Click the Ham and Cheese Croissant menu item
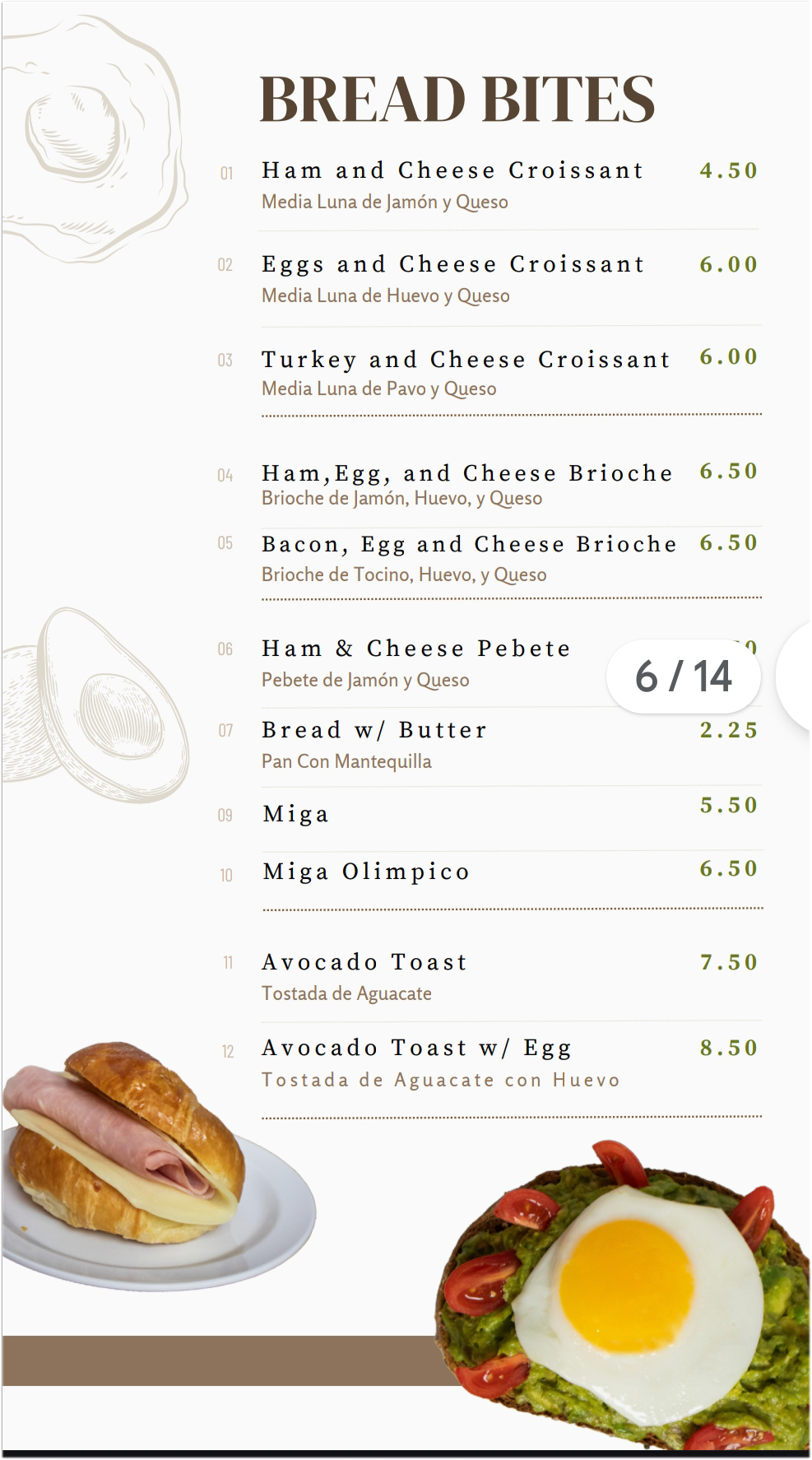This screenshot has width=812, height=1460. pyautogui.click(x=452, y=171)
